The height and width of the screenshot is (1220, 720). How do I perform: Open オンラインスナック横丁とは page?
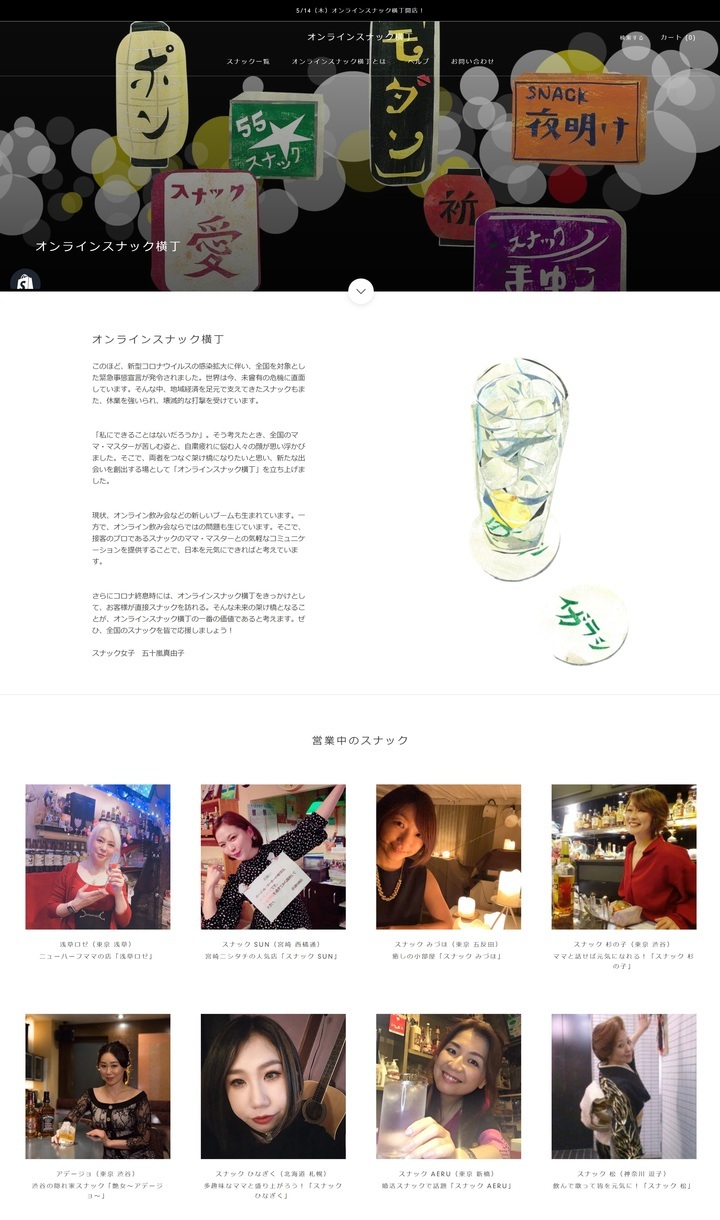tap(339, 62)
